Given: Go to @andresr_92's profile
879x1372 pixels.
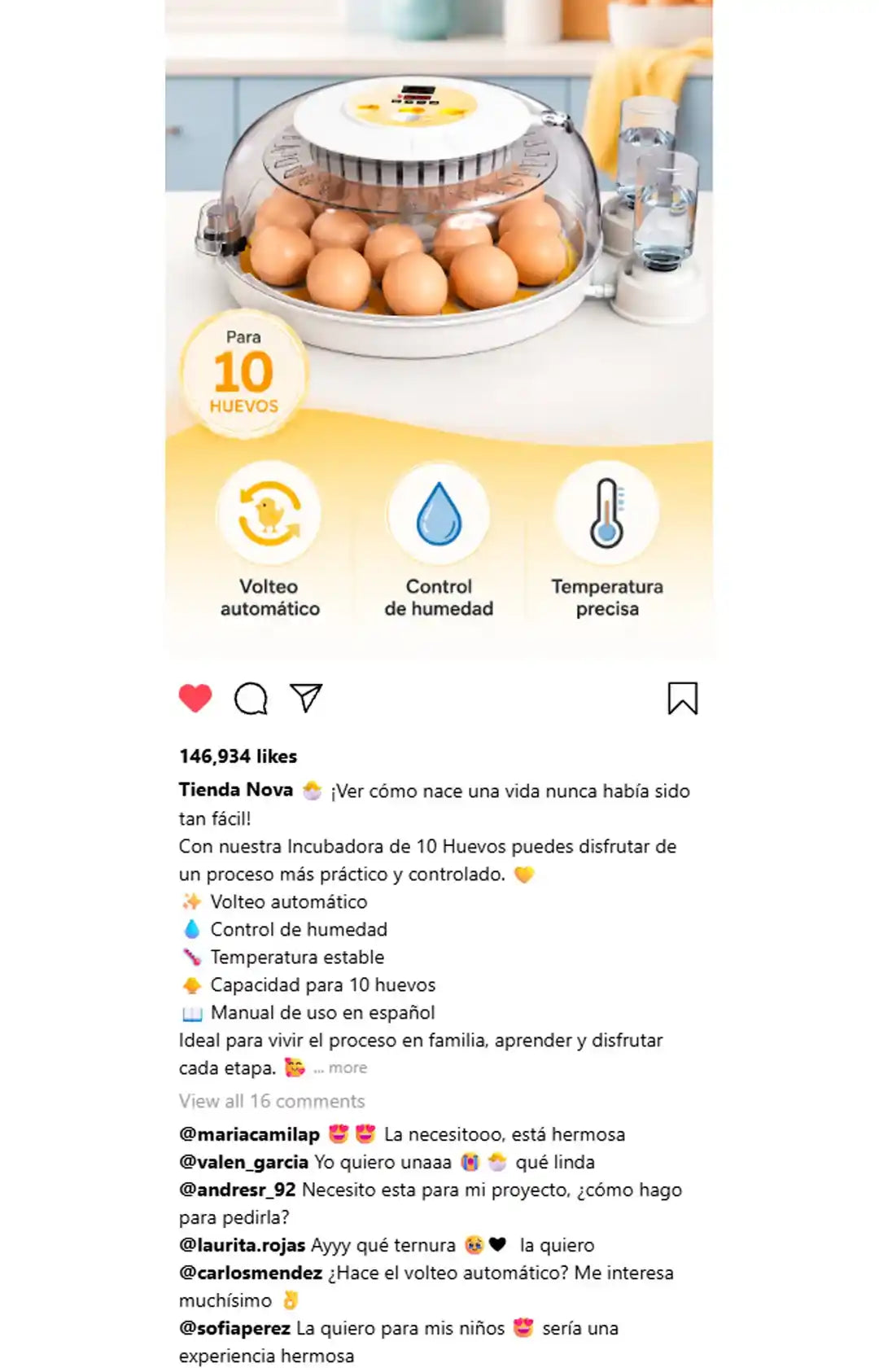Looking at the screenshot, I should [238, 1190].
